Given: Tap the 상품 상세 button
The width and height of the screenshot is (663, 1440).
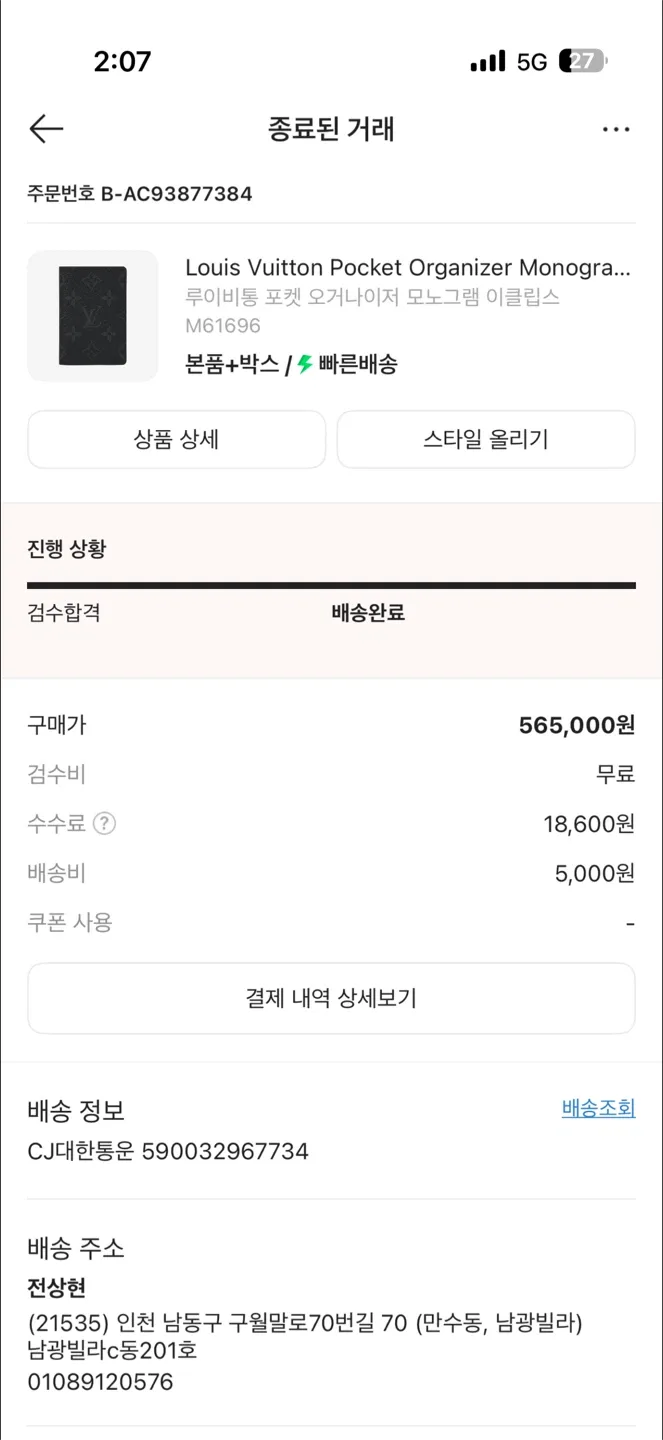Looking at the screenshot, I should click(176, 439).
